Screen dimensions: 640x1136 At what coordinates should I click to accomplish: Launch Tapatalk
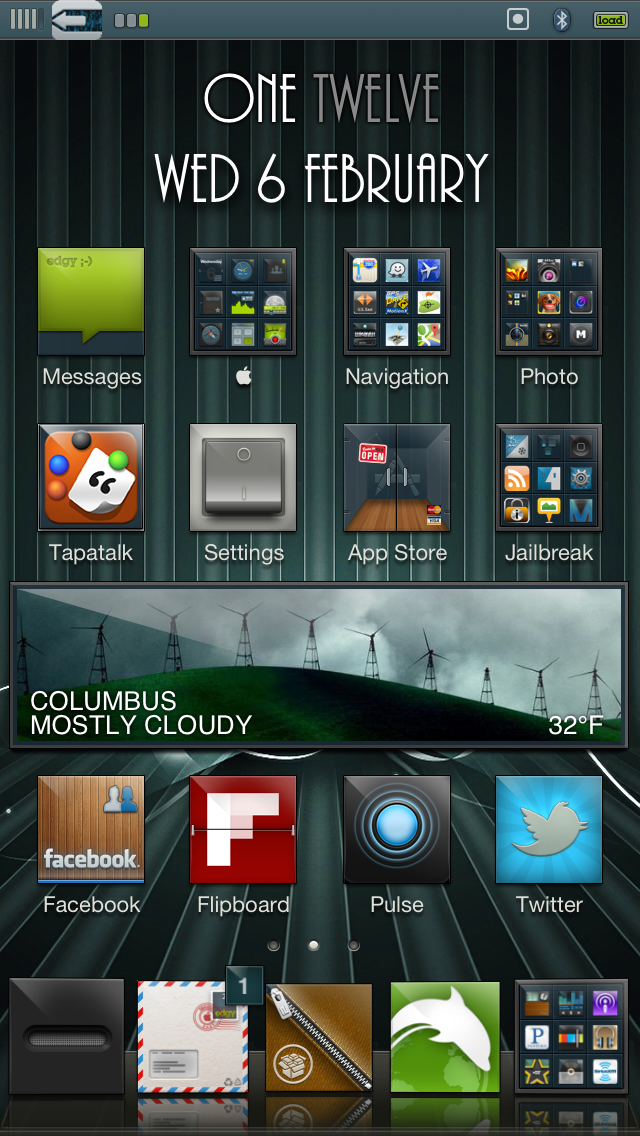pos(91,478)
